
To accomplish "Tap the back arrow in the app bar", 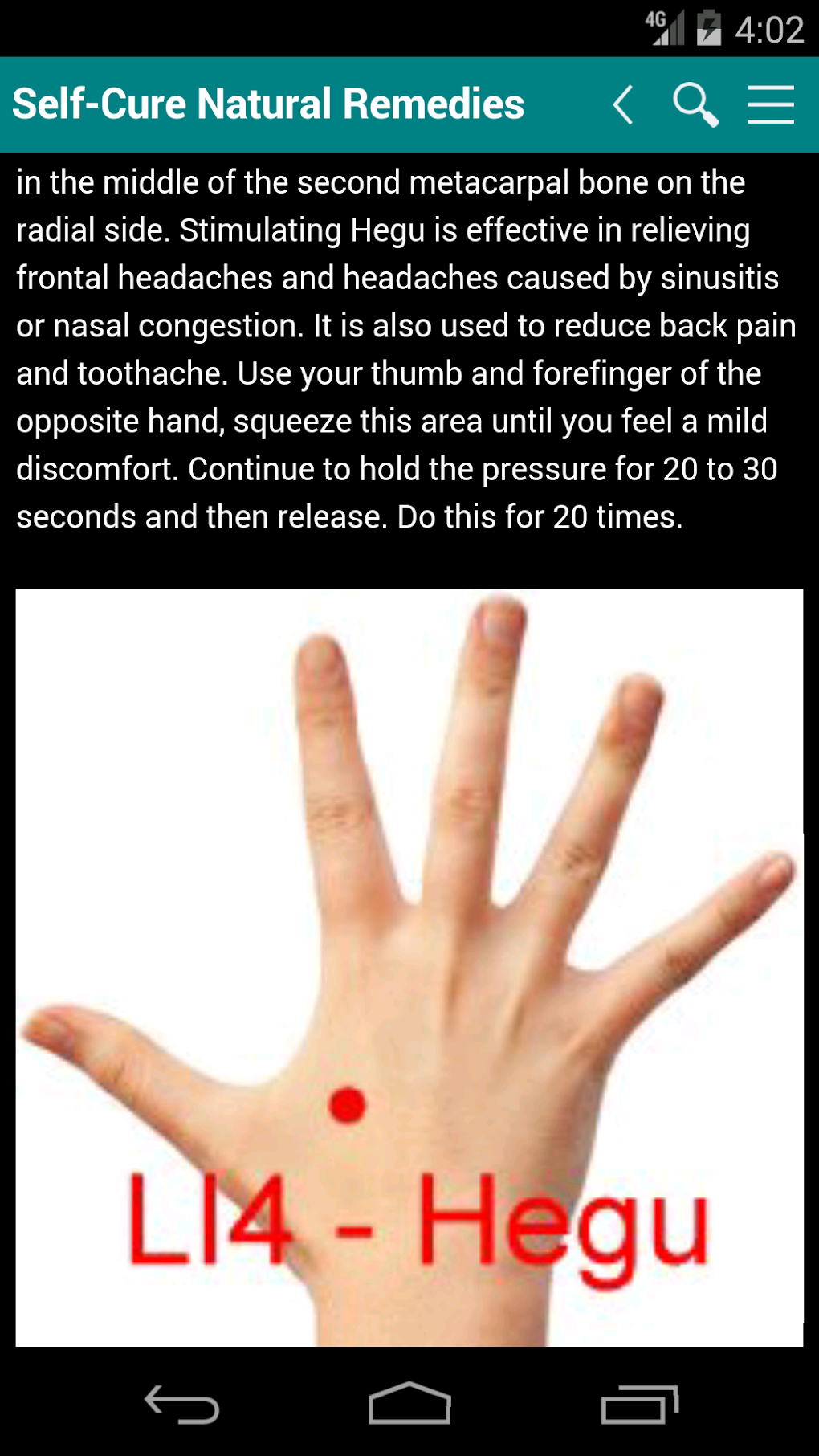I will coord(623,104).
